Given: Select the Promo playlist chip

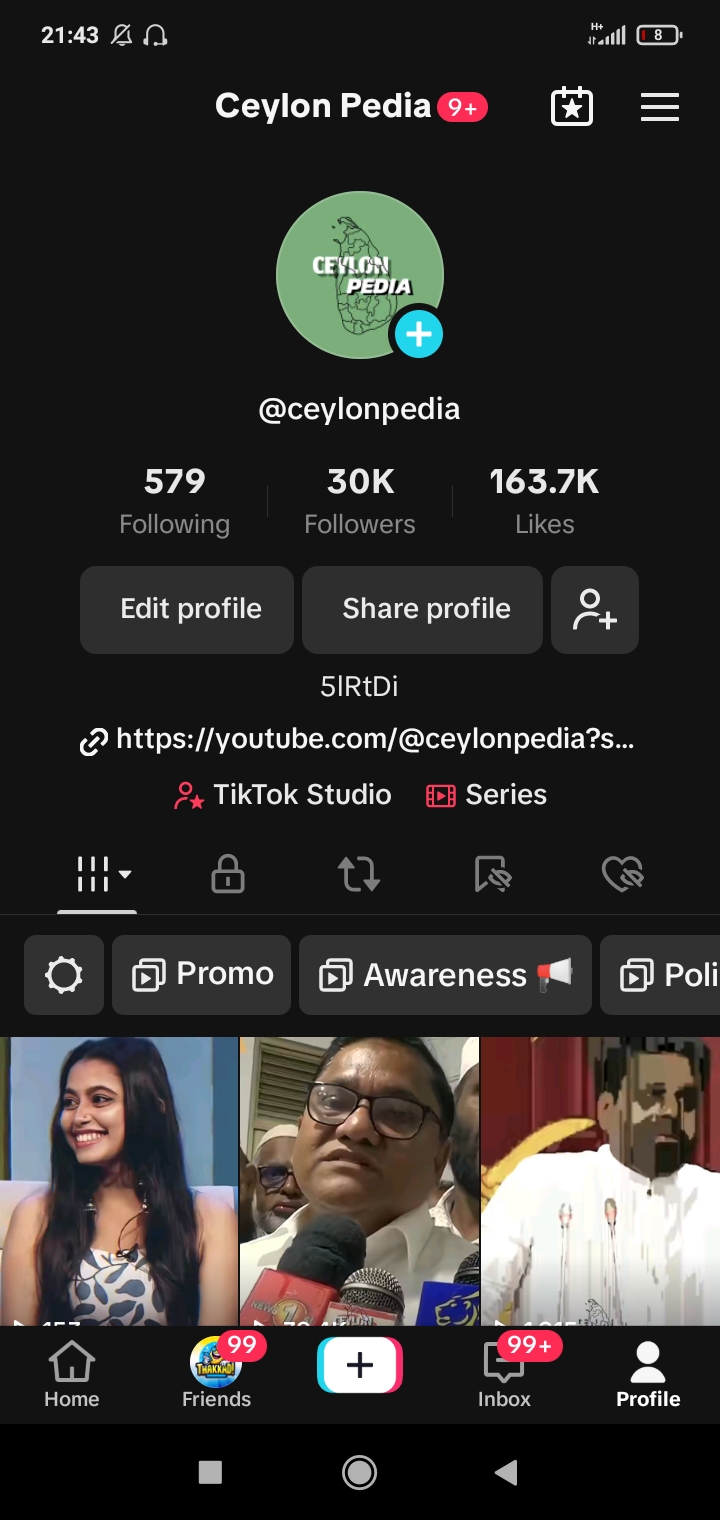Looking at the screenshot, I should (202, 974).
